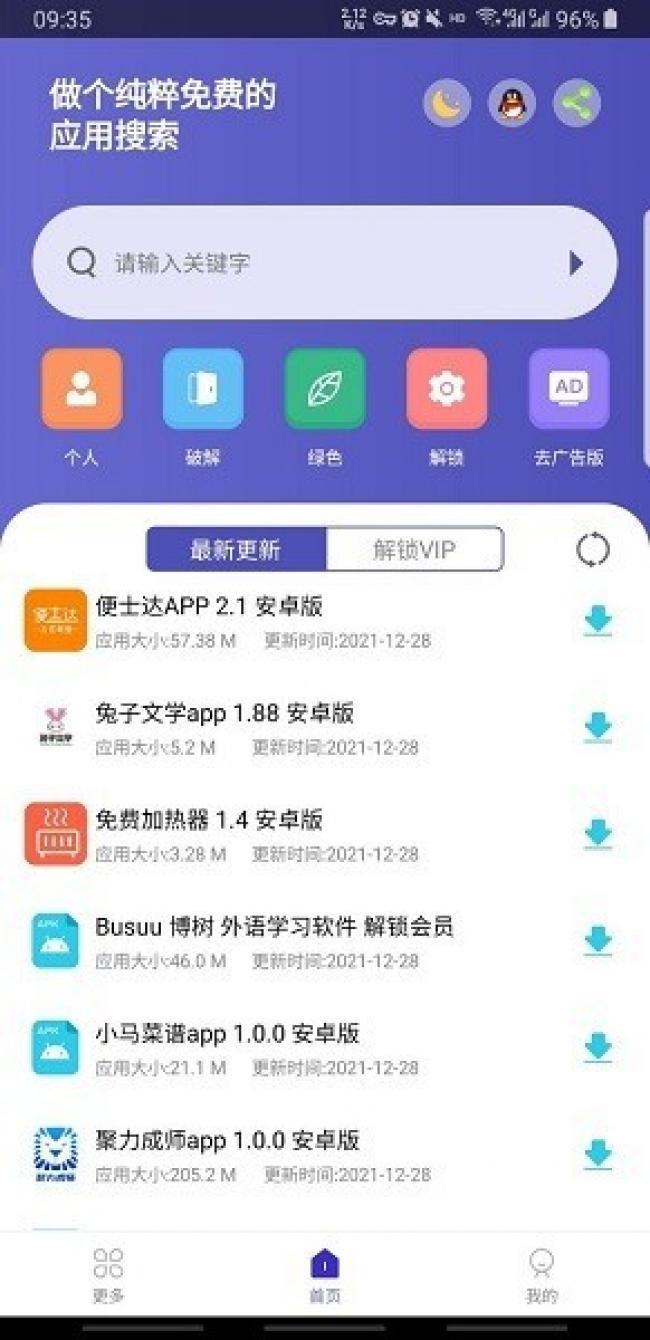Open the 个人 category
The height and width of the screenshot is (1340, 650).
coord(81,390)
